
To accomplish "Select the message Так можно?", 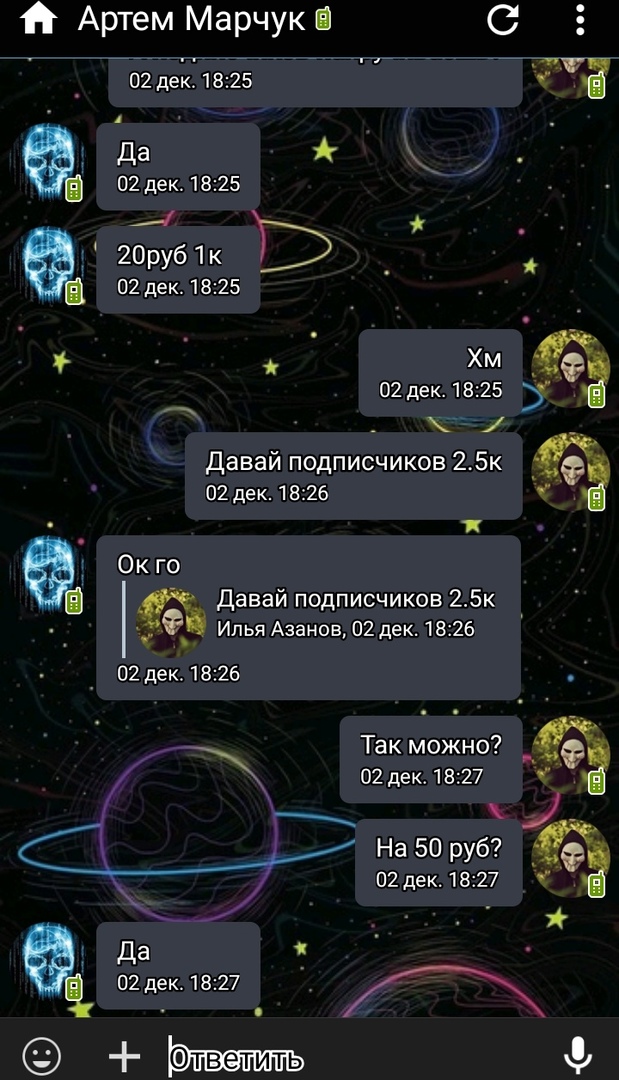I will pyautogui.click(x=430, y=758).
